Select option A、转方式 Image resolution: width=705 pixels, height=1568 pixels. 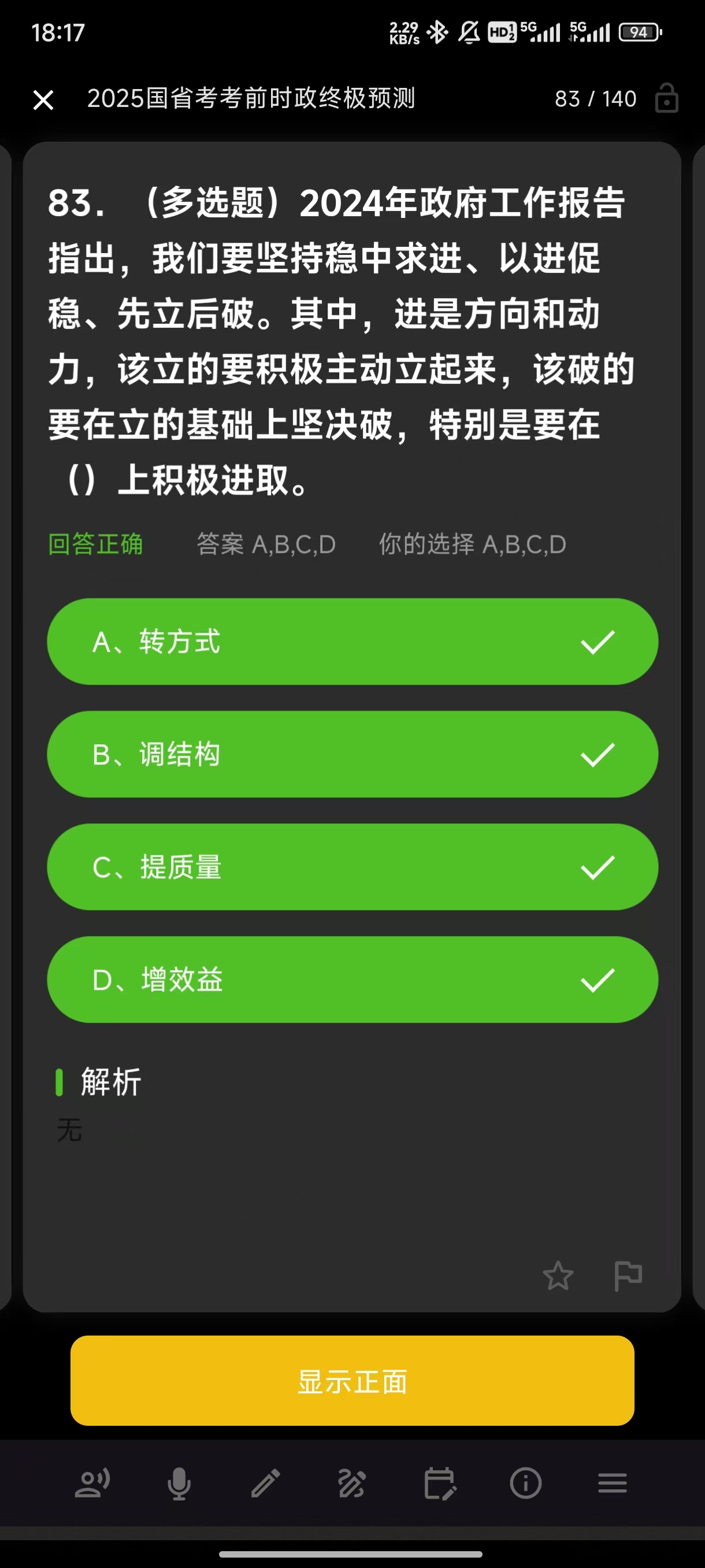pos(352,642)
